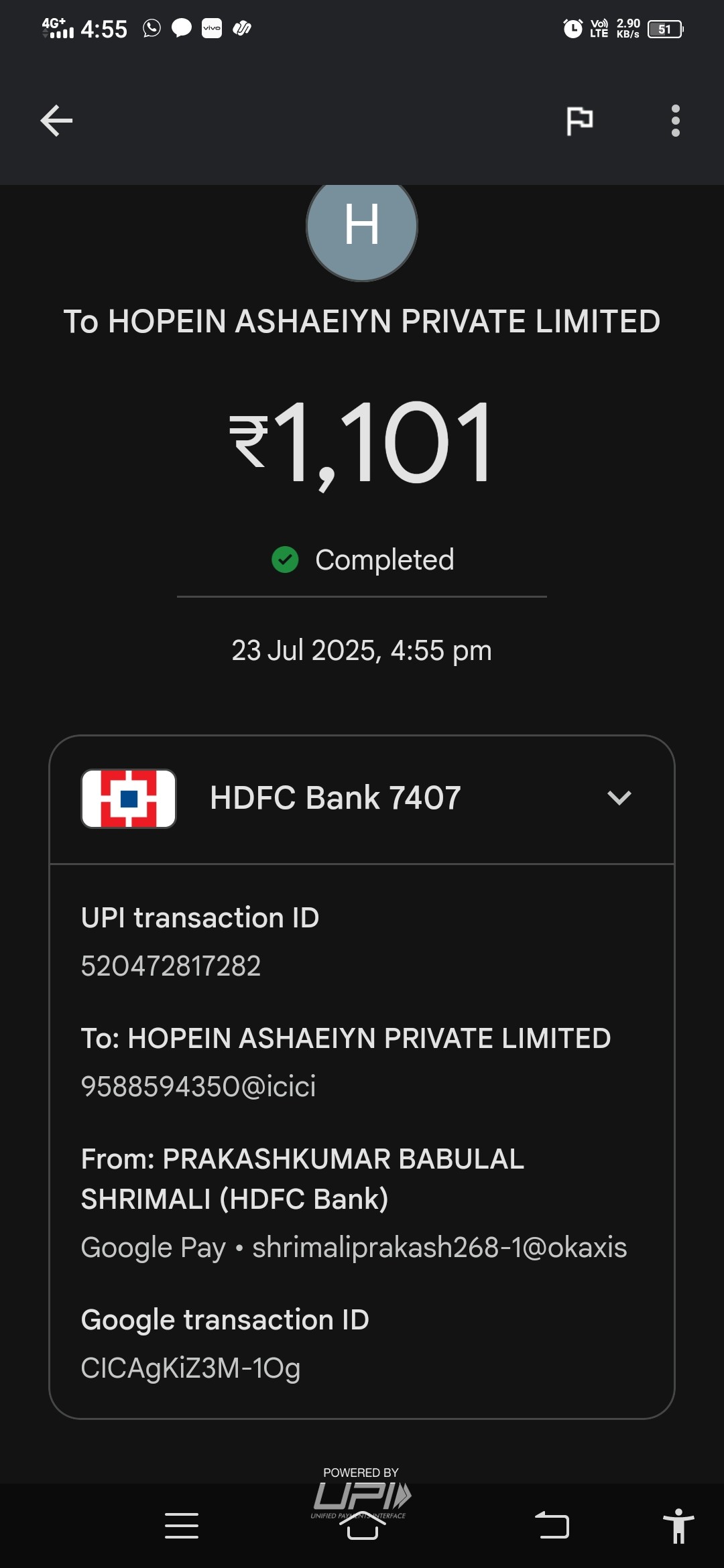Collapse the HDFC Bank 7407 details
Screen dimensions: 724x1568
[x=619, y=797]
